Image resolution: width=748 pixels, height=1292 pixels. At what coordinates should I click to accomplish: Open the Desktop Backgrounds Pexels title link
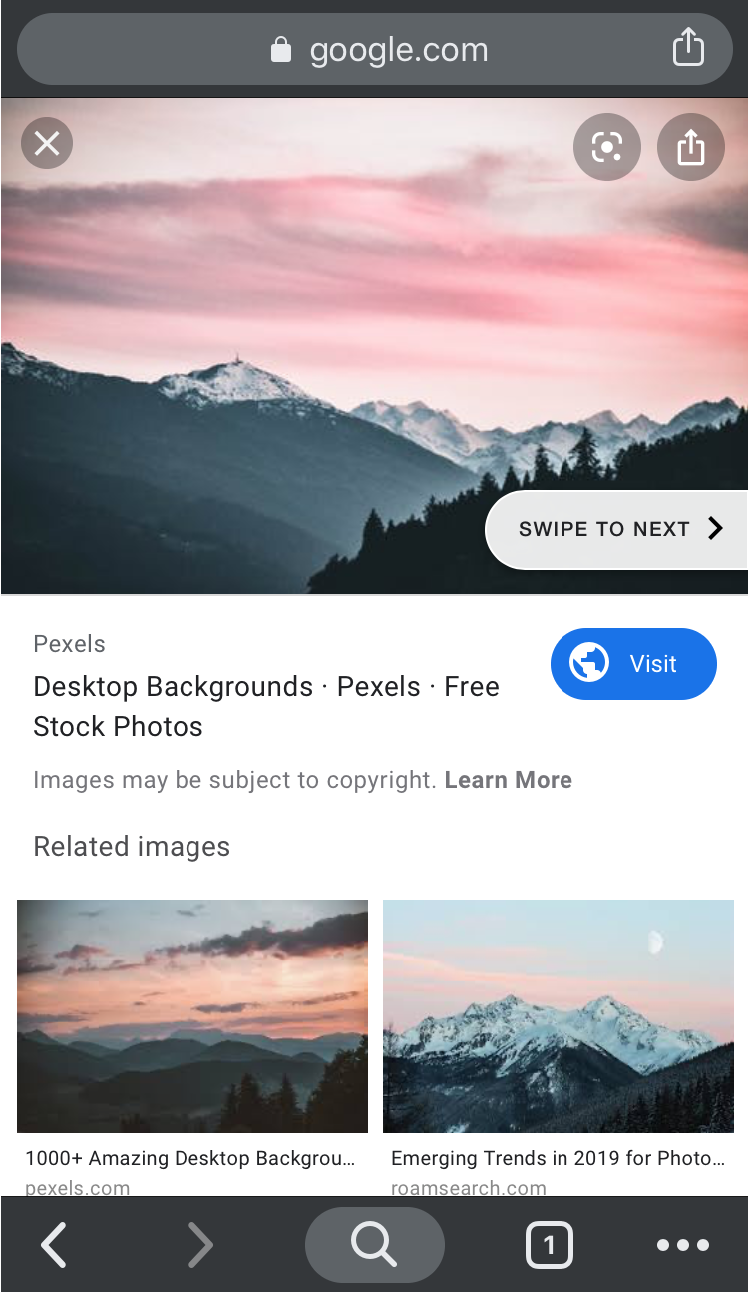(x=266, y=707)
